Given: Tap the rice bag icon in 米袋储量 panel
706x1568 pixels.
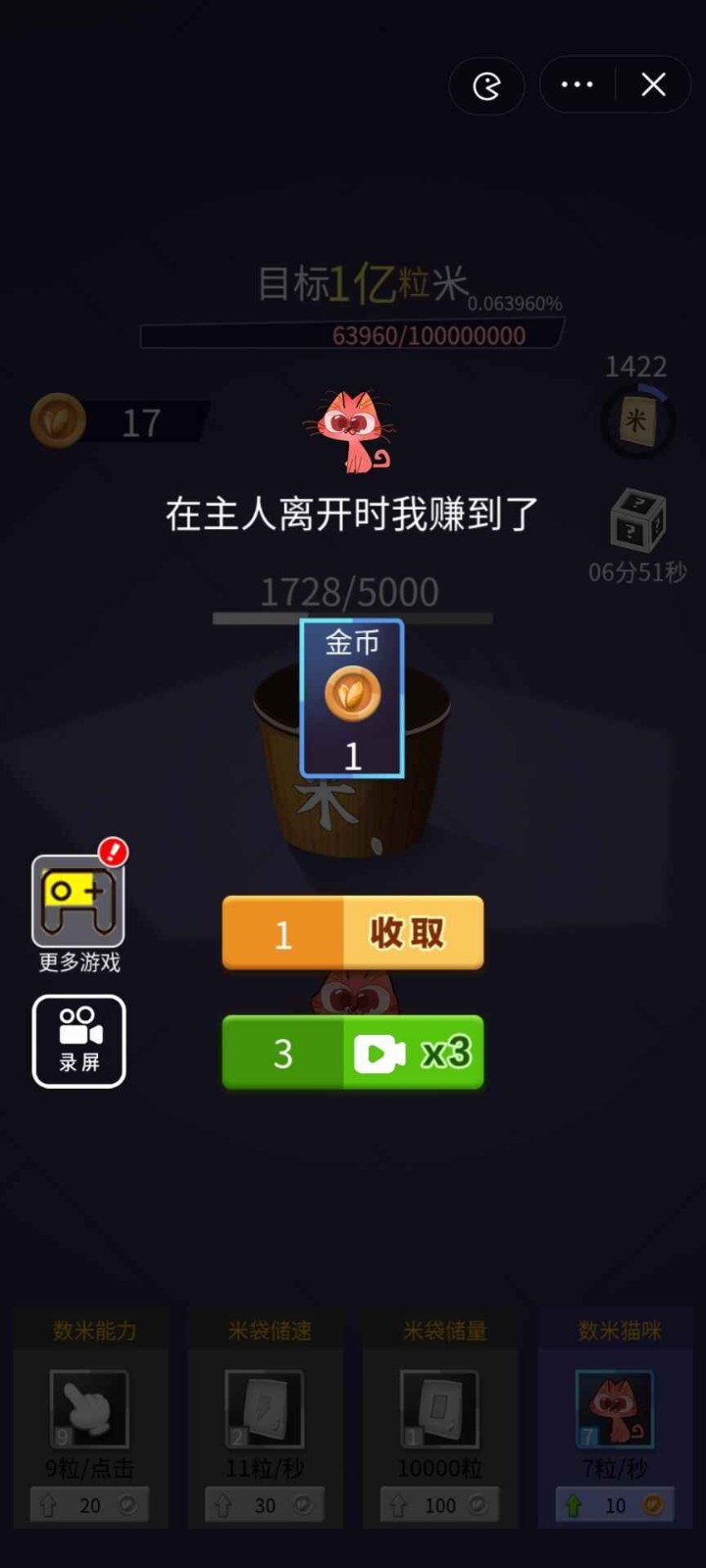Looking at the screenshot, I should click(x=440, y=1409).
